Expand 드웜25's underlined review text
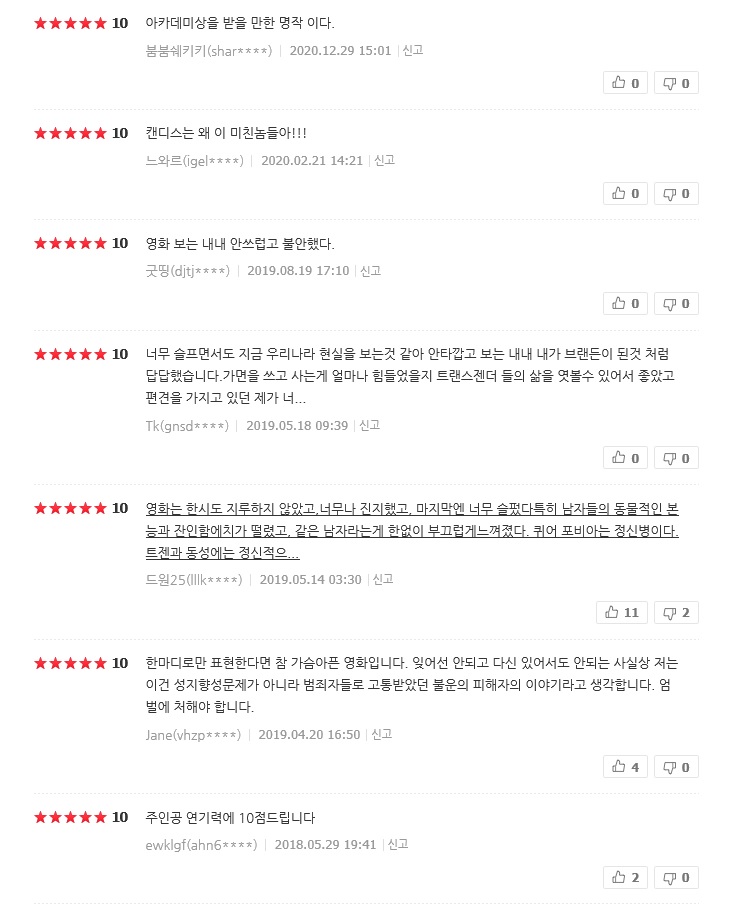 (411, 530)
